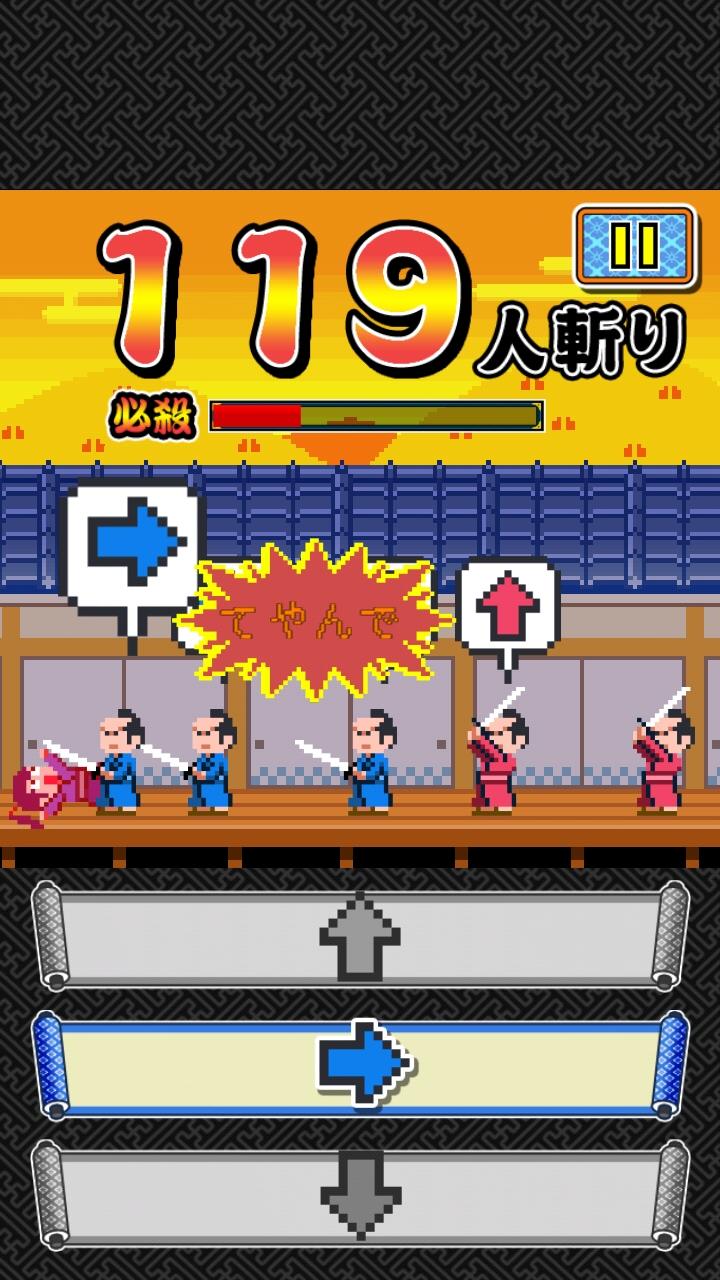The image size is (720, 1280).
Task: Tap the up arrow scroll button
Action: [x=360, y=936]
